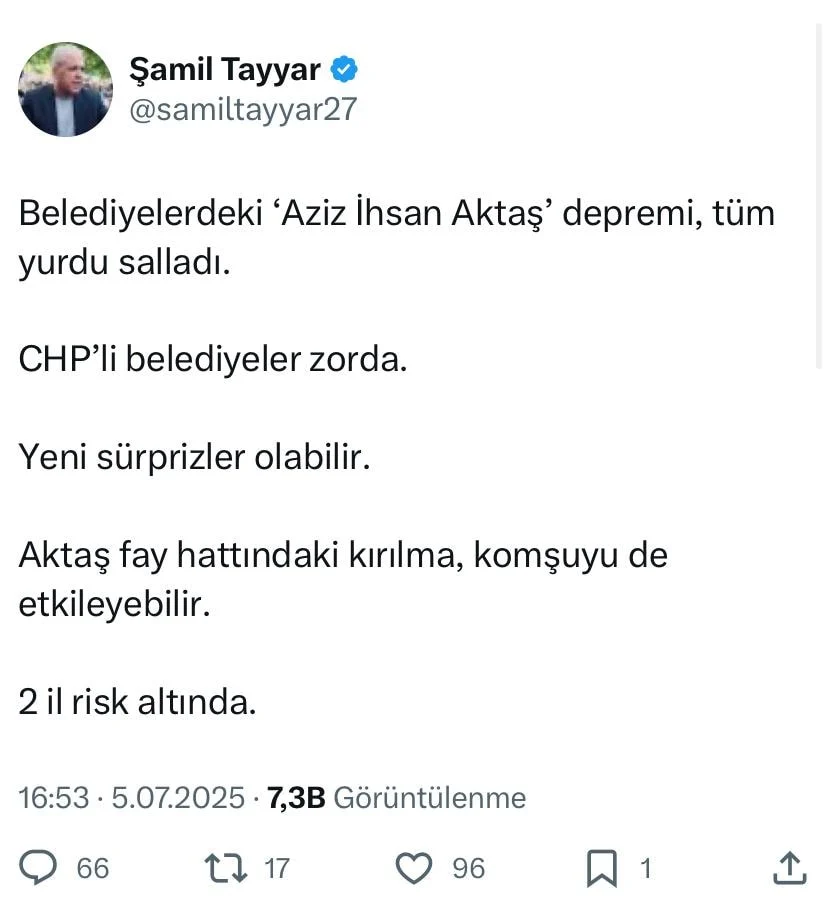Repost this tweet

tap(226, 867)
